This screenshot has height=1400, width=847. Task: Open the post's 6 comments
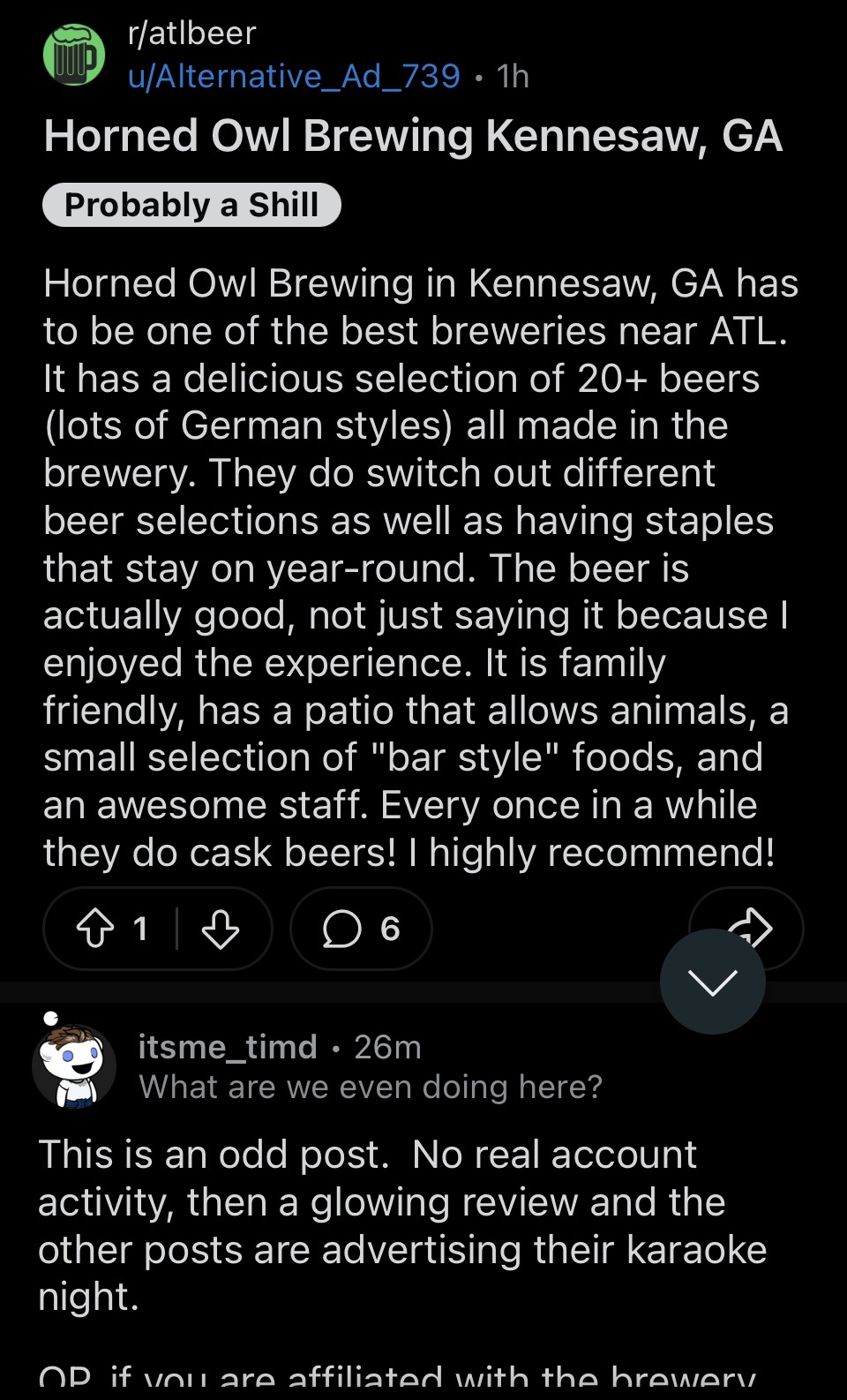click(361, 929)
